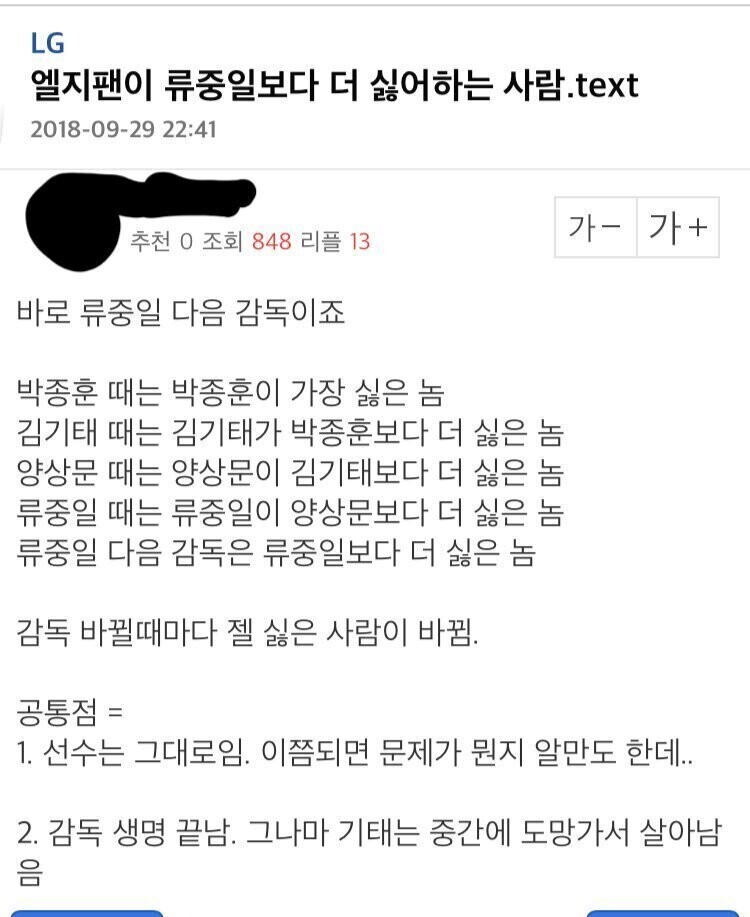This screenshot has height=917, width=750.
Task: Open the LG board category link
Action: tap(47, 43)
